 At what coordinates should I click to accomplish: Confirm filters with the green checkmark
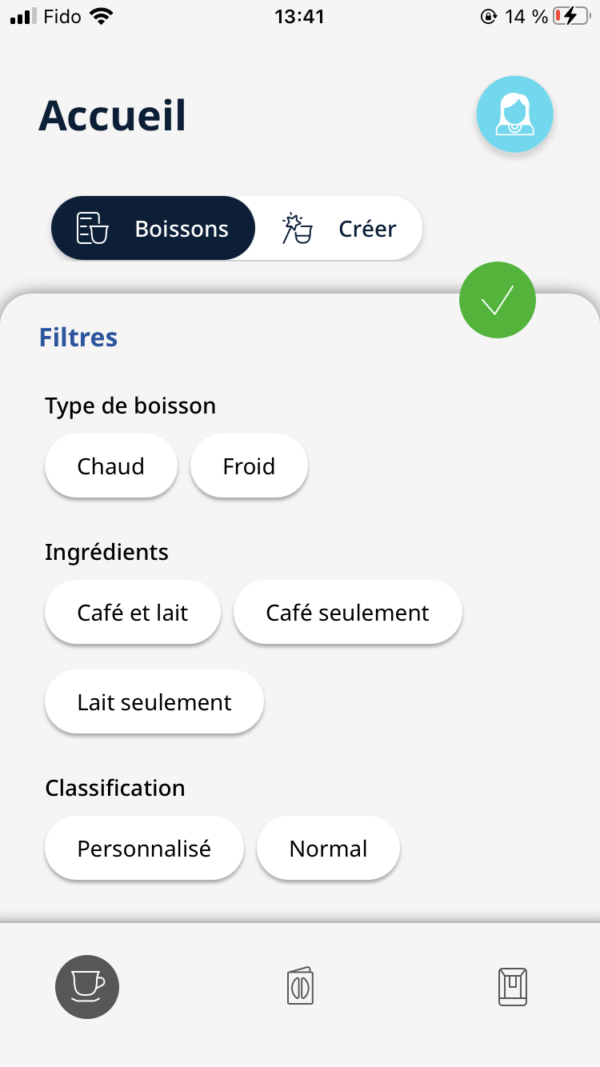(x=497, y=300)
